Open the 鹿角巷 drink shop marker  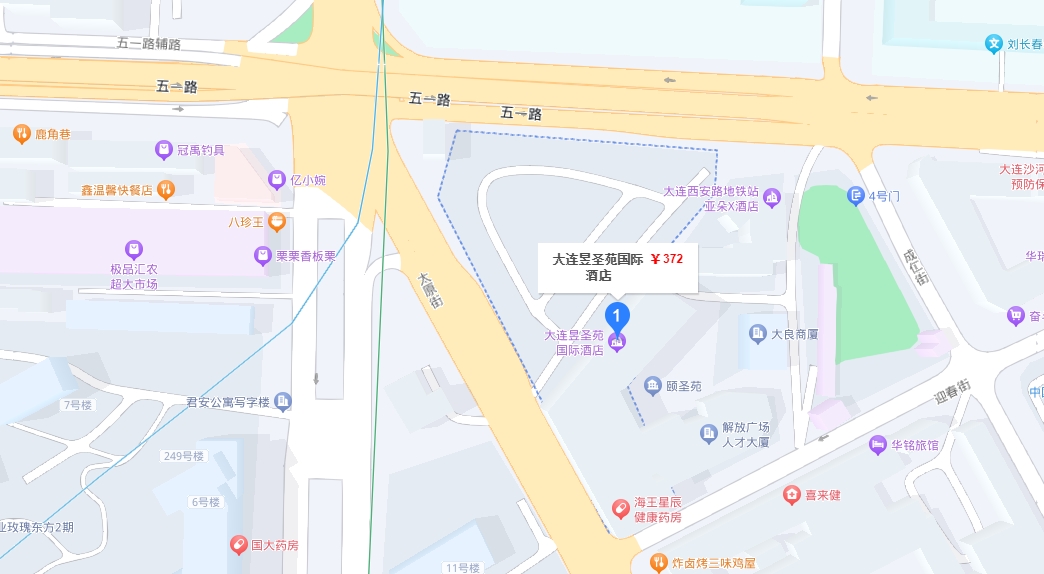click(21, 133)
